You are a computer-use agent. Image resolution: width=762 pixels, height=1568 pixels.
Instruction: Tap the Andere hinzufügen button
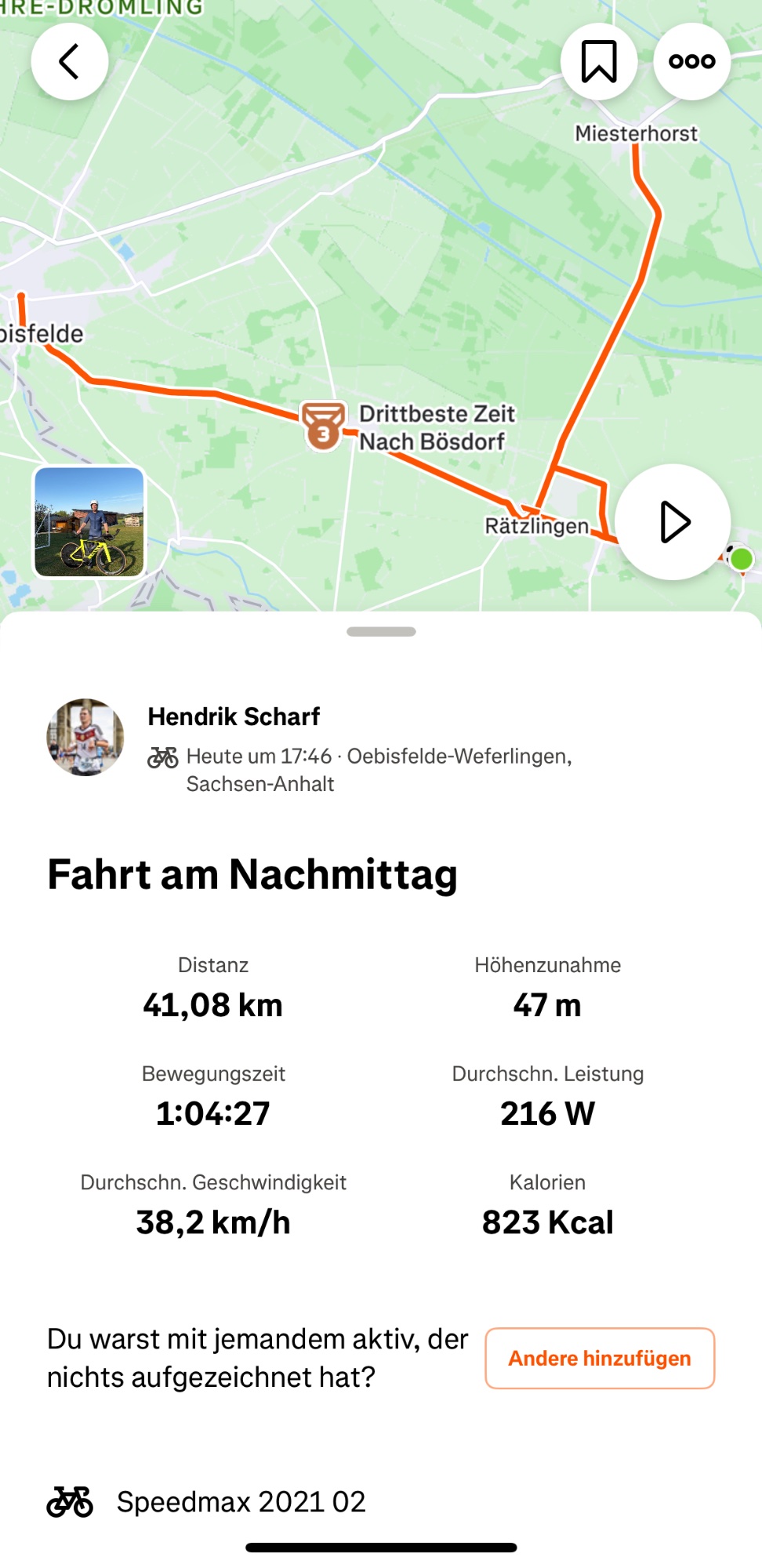pos(600,1358)
